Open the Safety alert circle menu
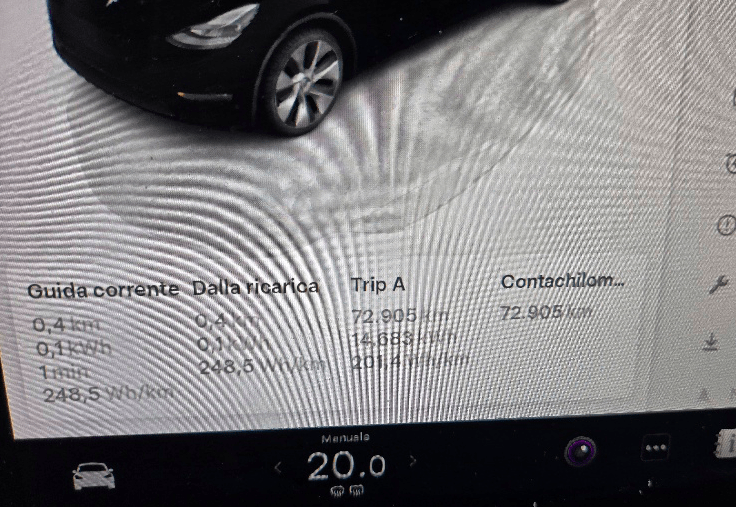736x507 pixels. point(727,227)
